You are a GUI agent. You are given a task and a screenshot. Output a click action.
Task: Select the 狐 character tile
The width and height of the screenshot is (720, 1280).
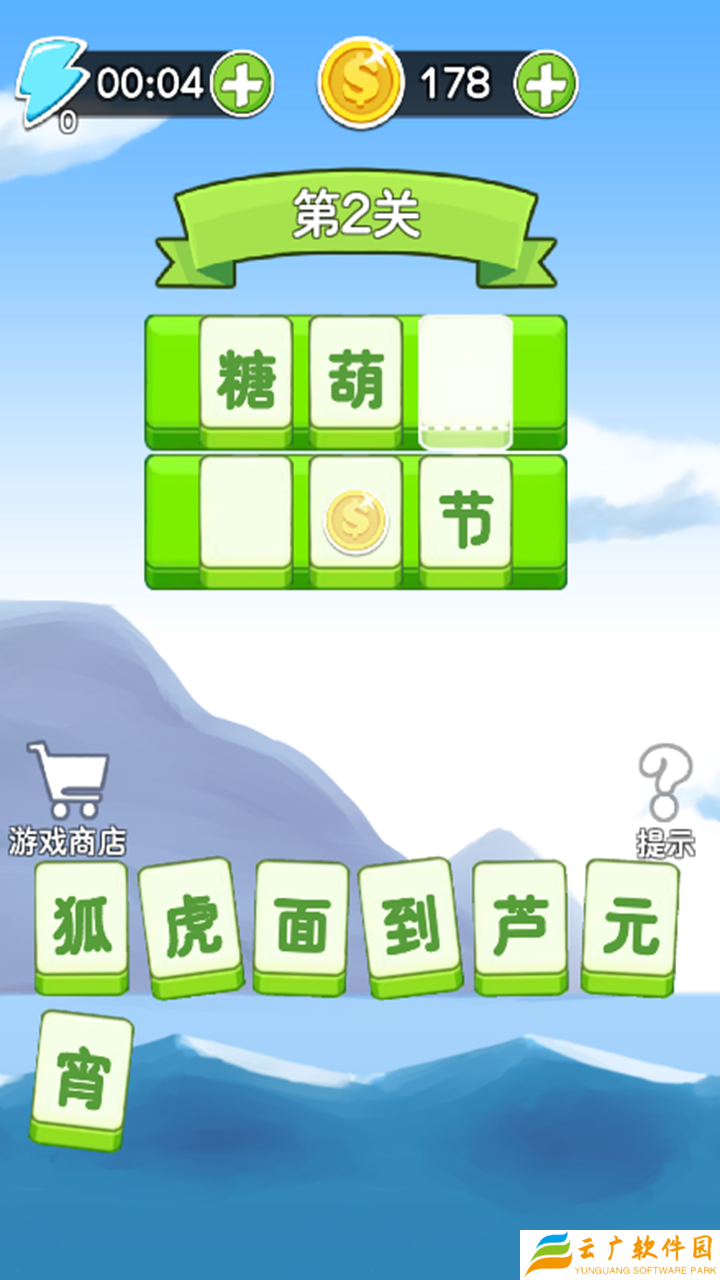[82, 925]
